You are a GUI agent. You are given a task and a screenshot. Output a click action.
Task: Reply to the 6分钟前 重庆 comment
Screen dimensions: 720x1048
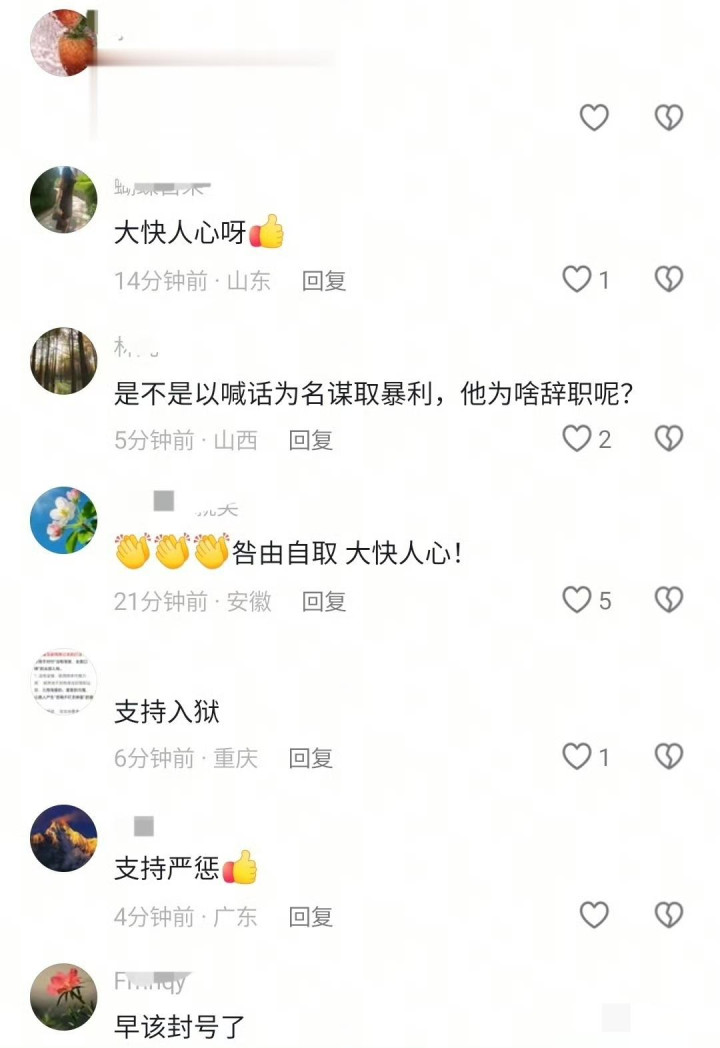[311, 759]
